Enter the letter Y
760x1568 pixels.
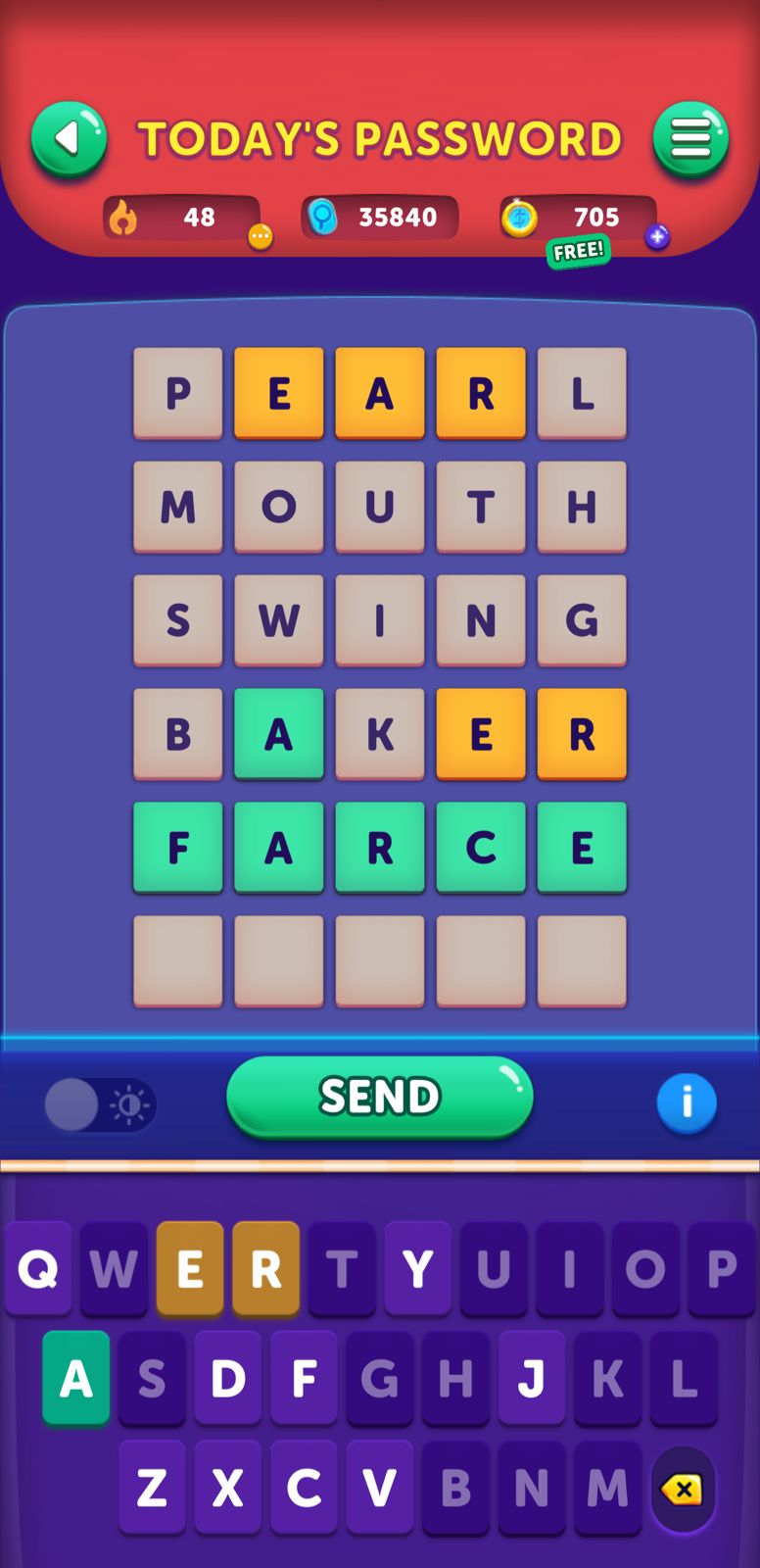pos(418,1269)
